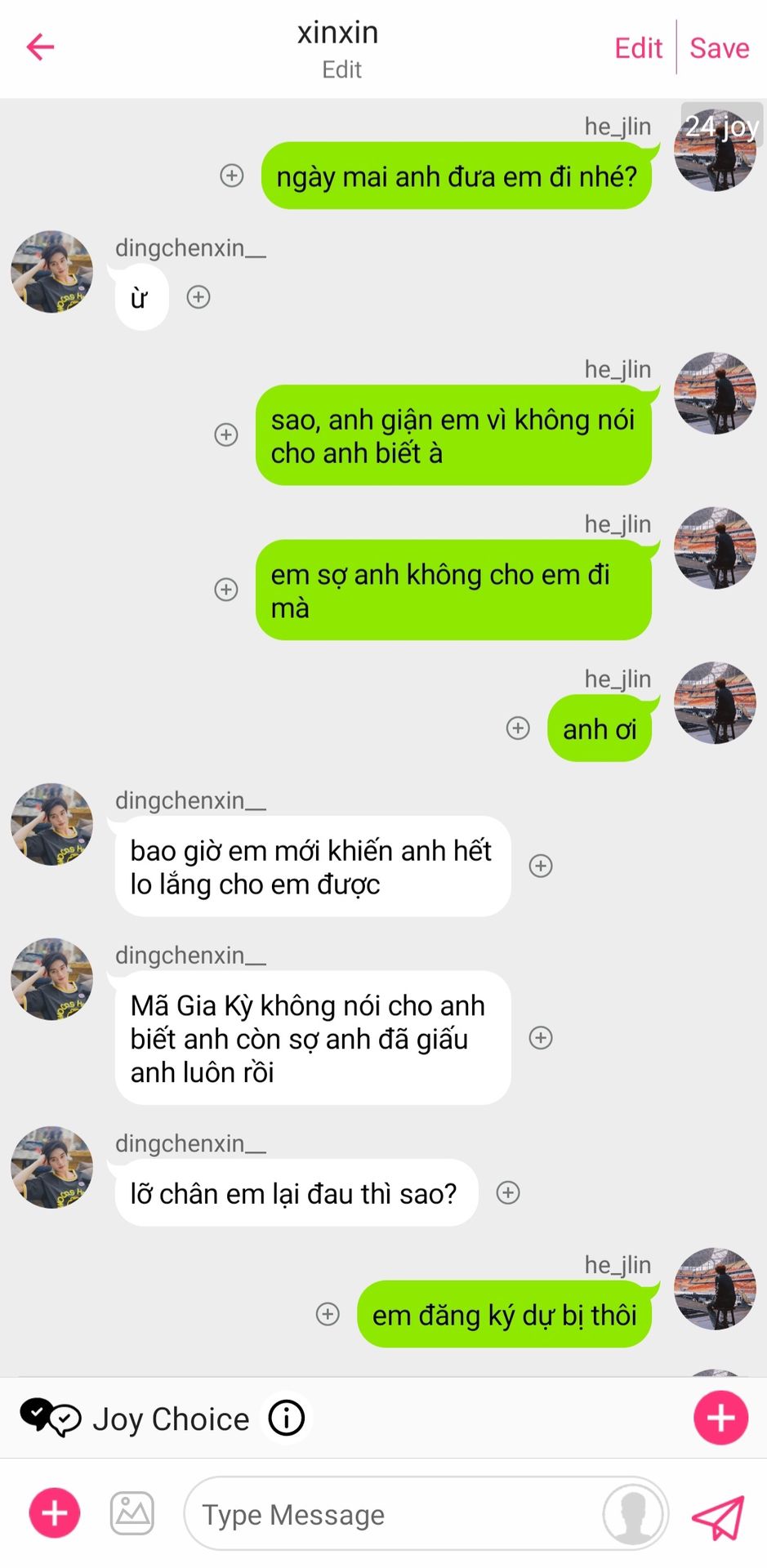Screen dimensions: 767x1568
Task: Tap the plus icon next to "ừ"
Action: (x=198, y=296)
